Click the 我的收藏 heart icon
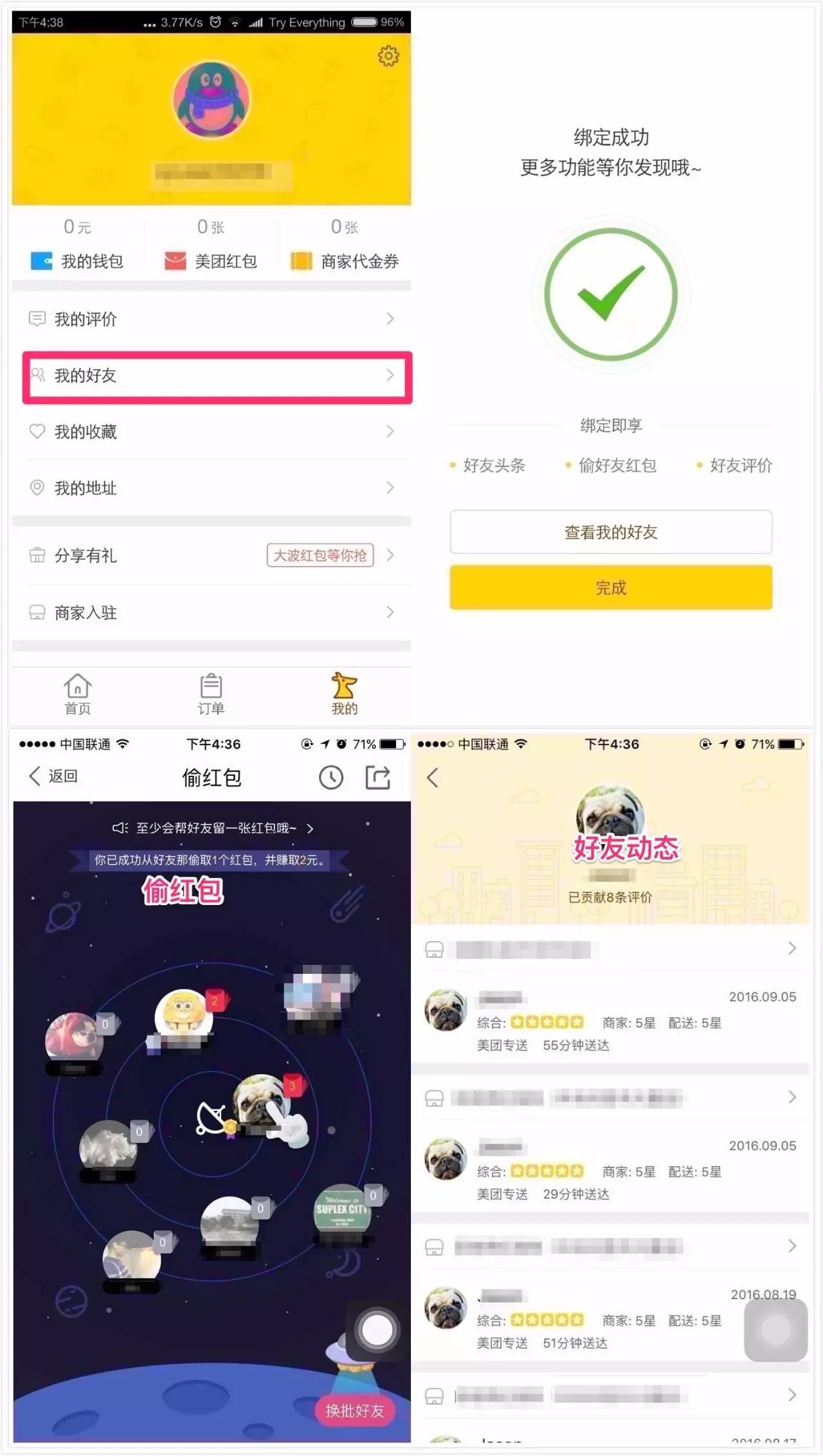The height and width of the screenshot is (1456, 823). 37,431
